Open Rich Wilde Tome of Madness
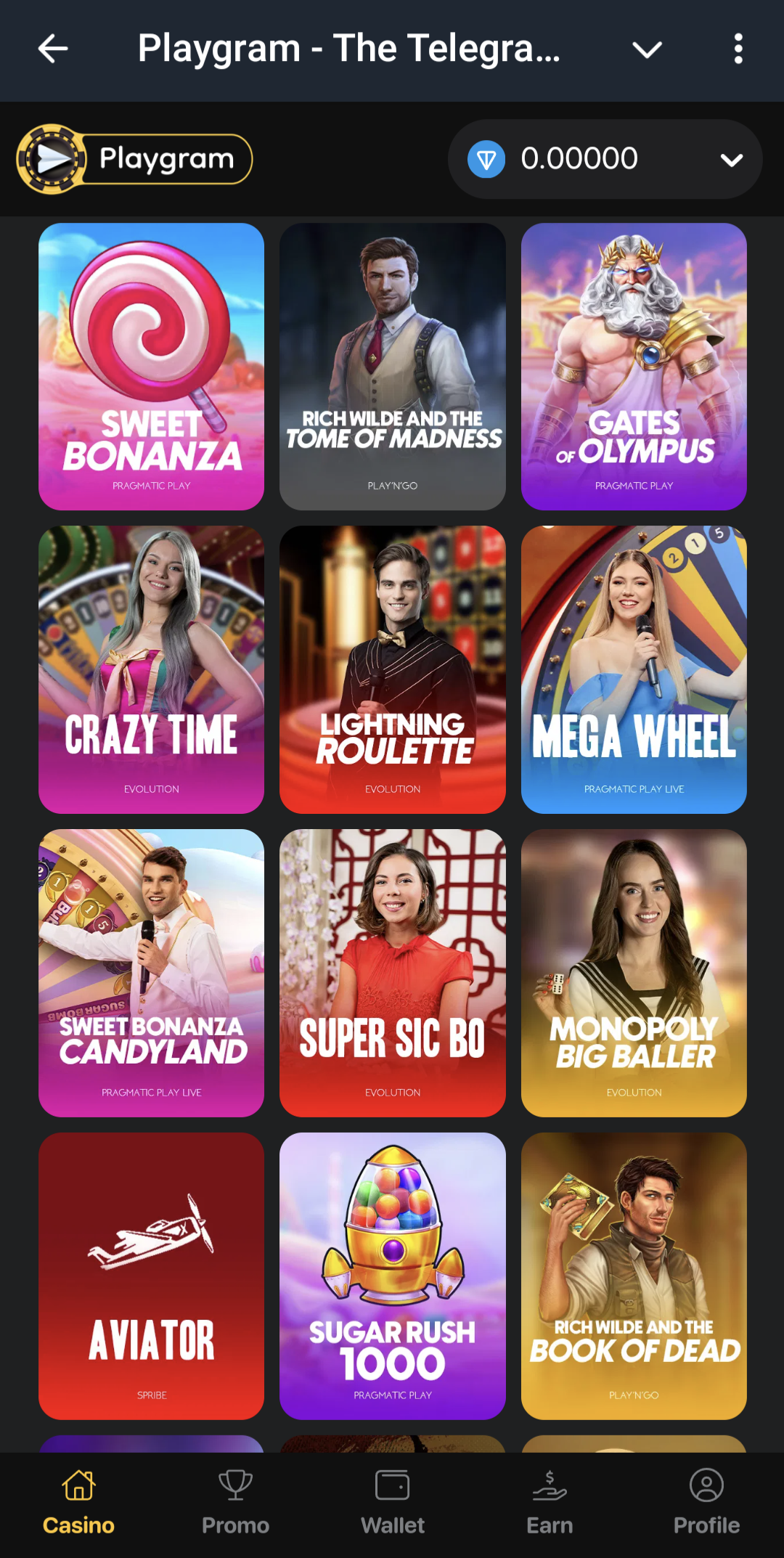Image resolution: width=784 pixels, height=1558 pixels. (392, 366)
